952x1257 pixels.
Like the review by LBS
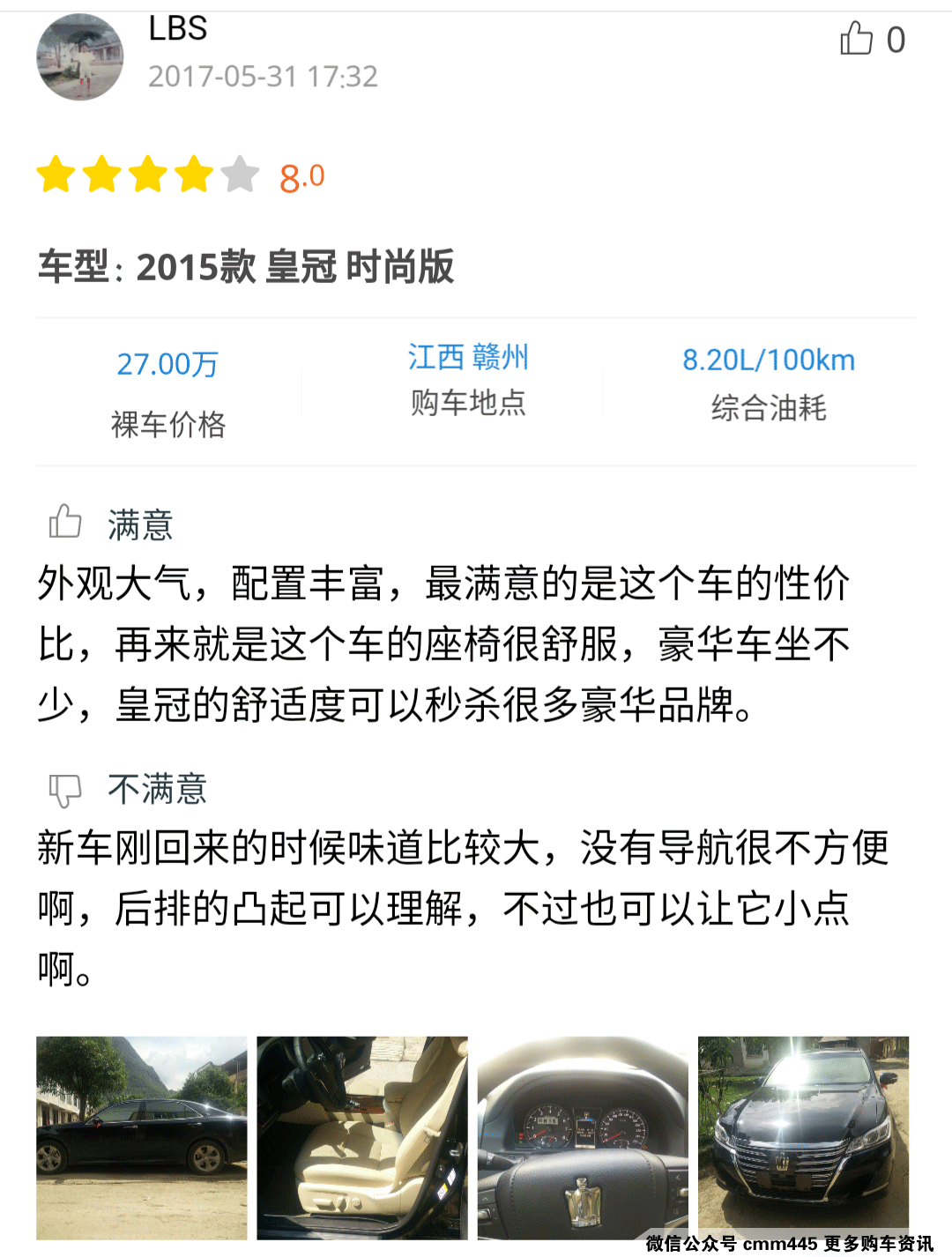(857, 39)
